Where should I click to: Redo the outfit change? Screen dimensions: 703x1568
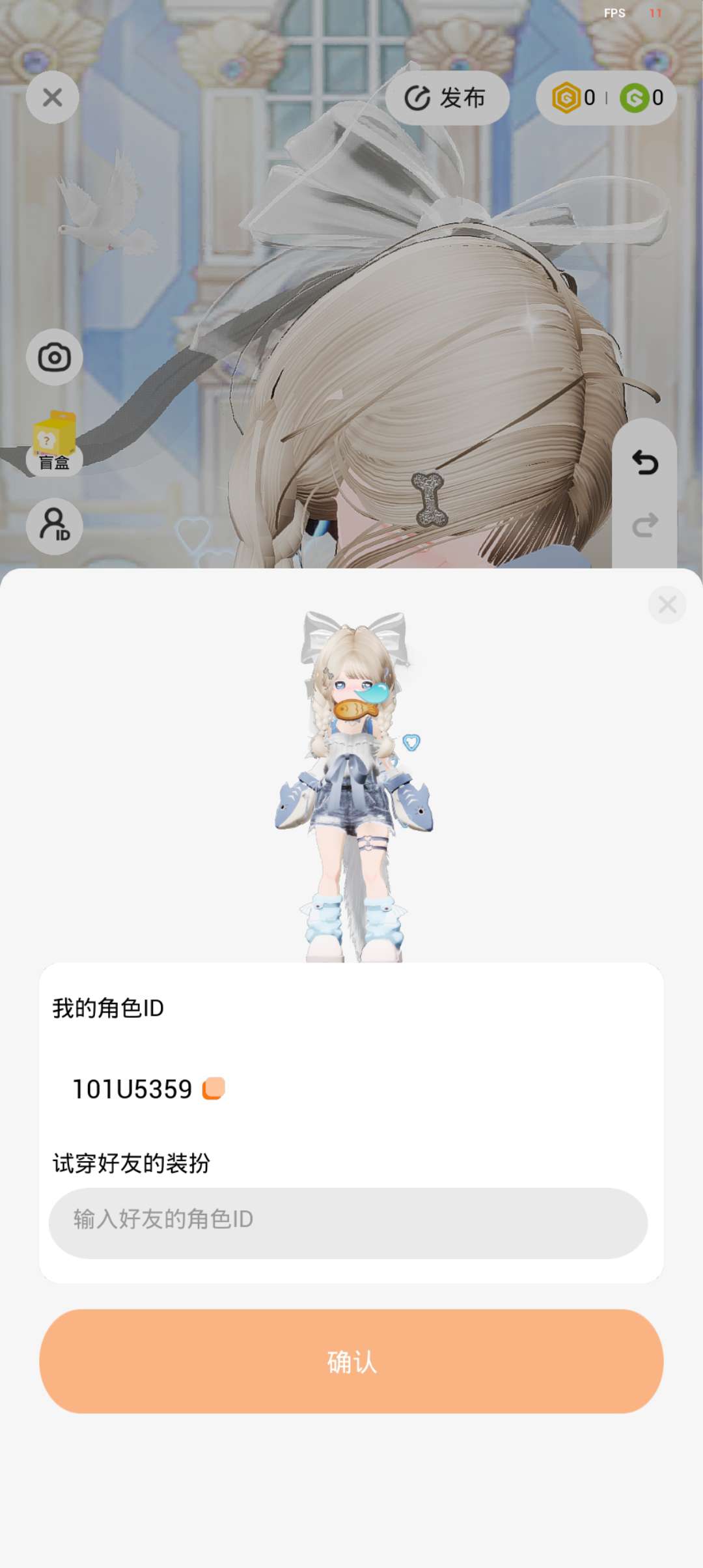[x=645, y=525]
